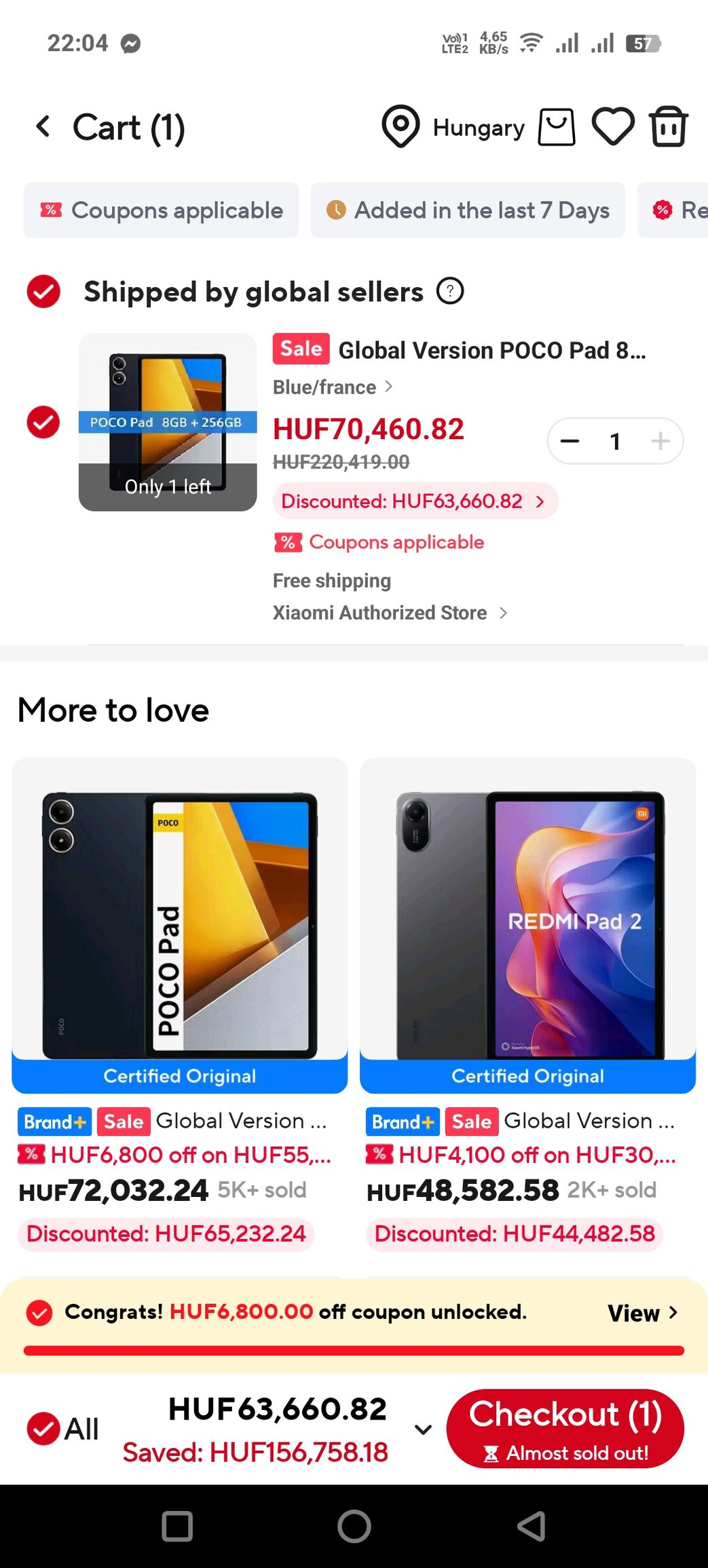Viewport: 708px width, 1568px height.
Task: Open the shopping bag icon
Action: [556, 127]
